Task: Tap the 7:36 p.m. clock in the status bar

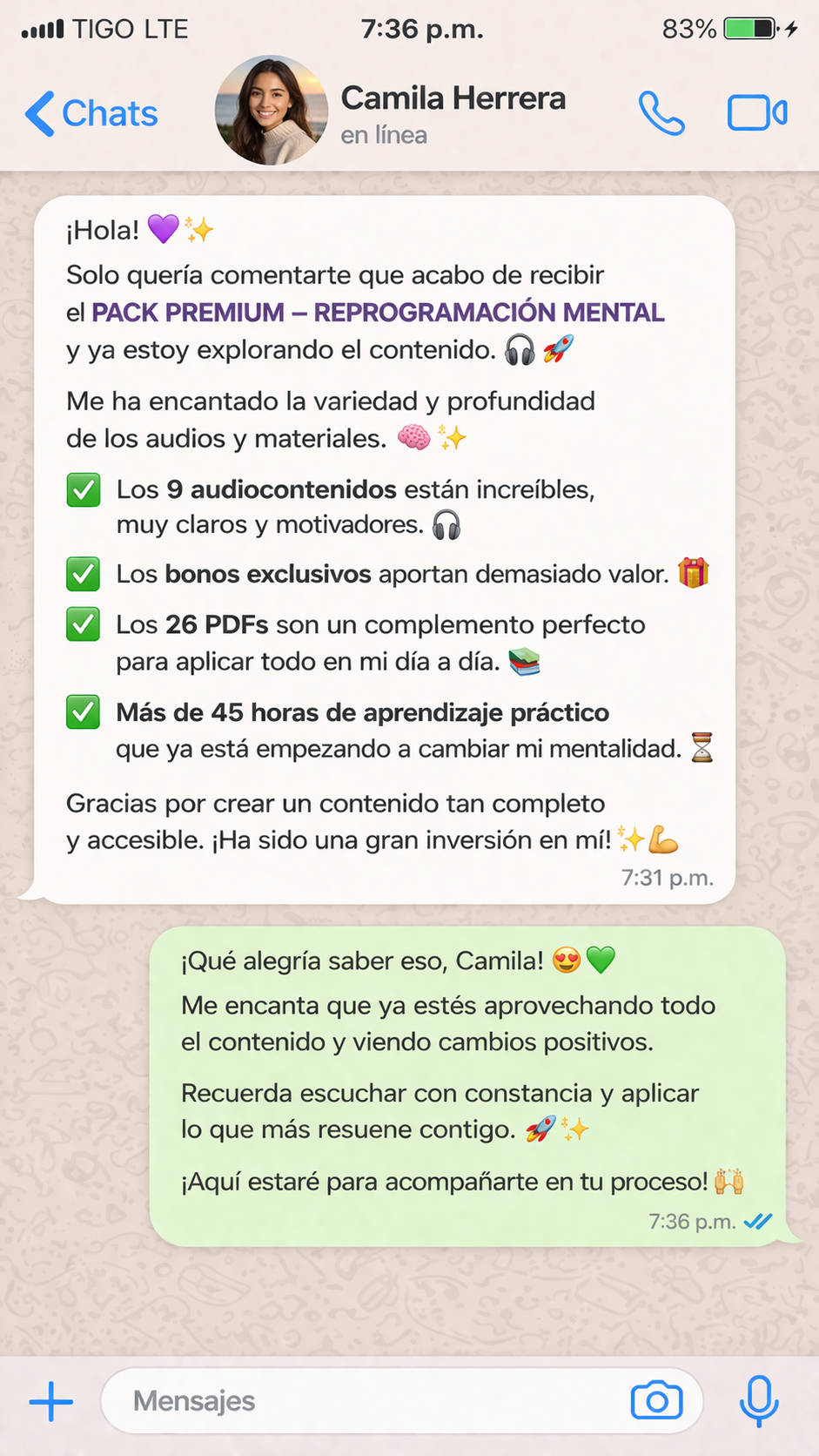Action: tap(421, 28)
